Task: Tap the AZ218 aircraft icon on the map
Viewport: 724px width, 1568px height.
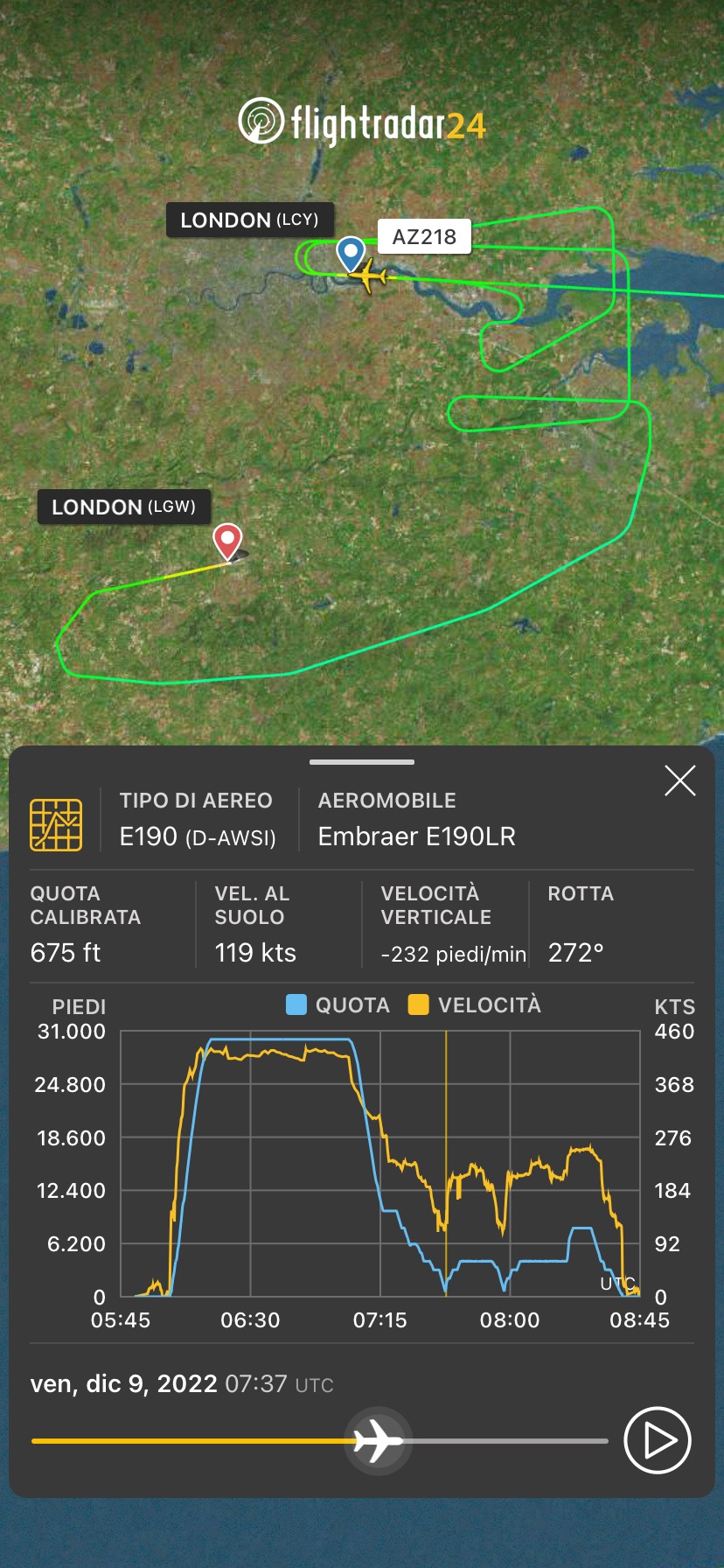Action: [369, 276]
